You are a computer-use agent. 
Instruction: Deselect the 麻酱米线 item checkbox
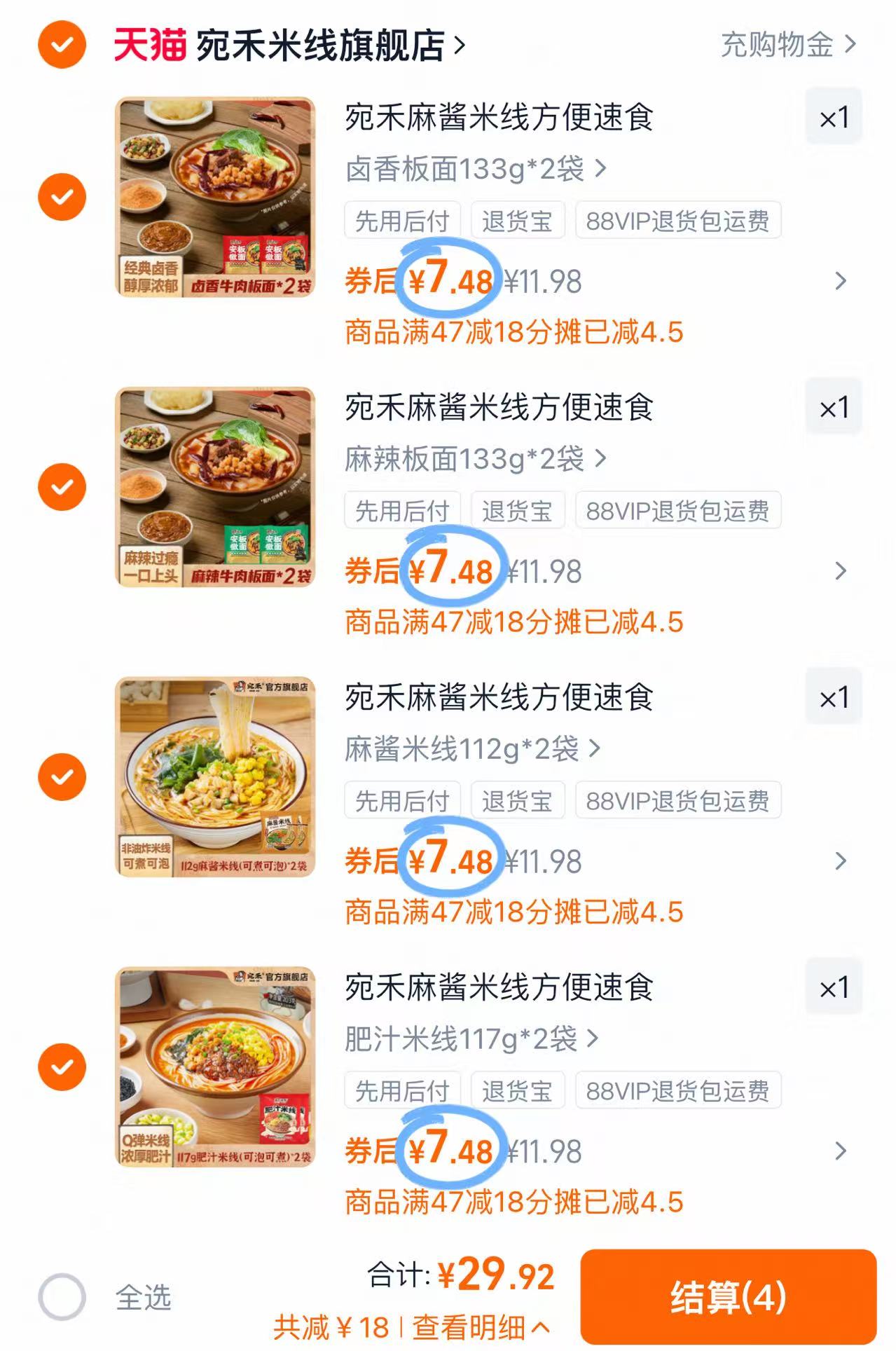(63, 776)
